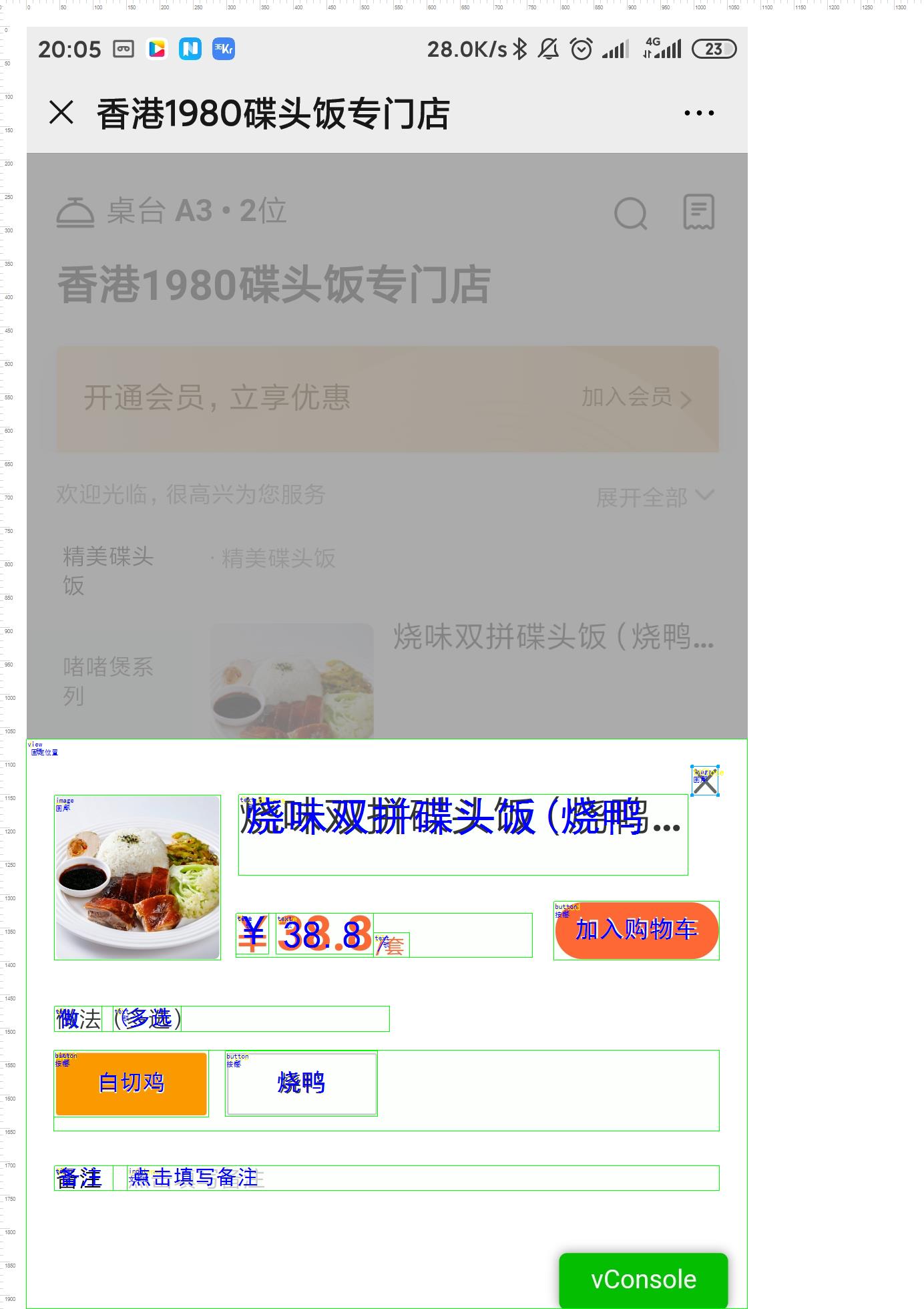The image size is (924, 1309).
Task: Open the three-dot overflow menu
Action: (x=699, y=113)
